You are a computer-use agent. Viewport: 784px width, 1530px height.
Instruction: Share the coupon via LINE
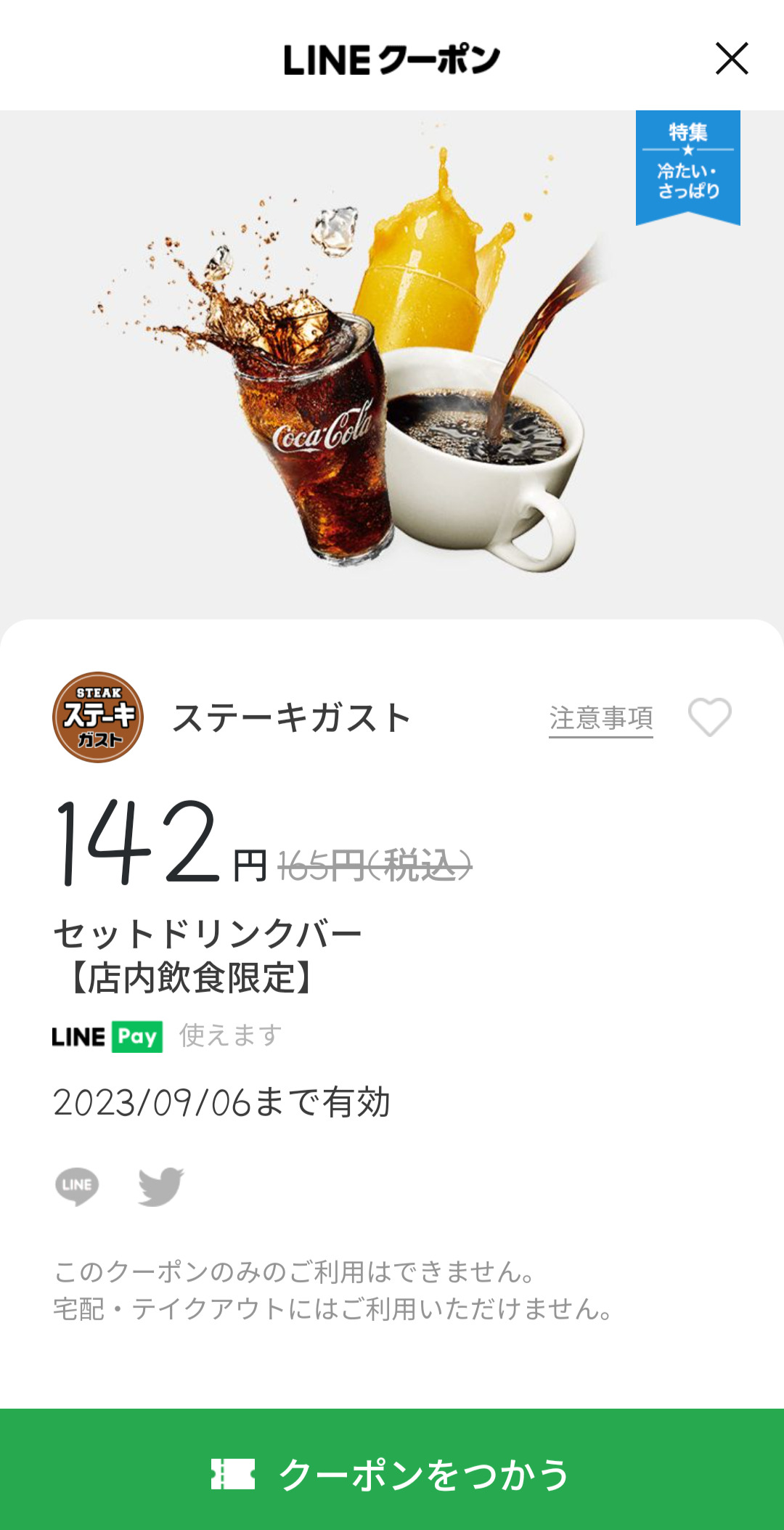[x=77, y=1186]
